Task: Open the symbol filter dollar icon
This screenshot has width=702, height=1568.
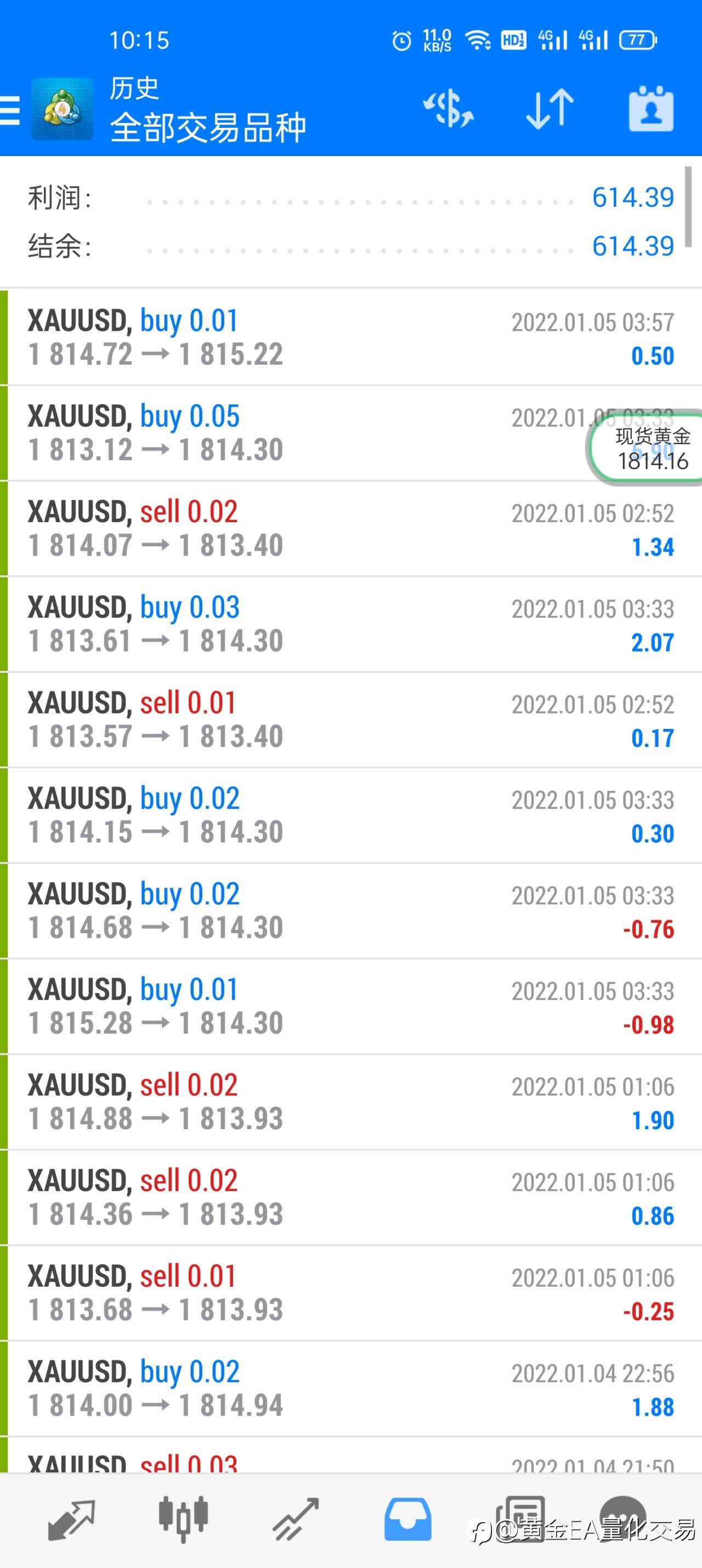Action: [x=448, y=109]
